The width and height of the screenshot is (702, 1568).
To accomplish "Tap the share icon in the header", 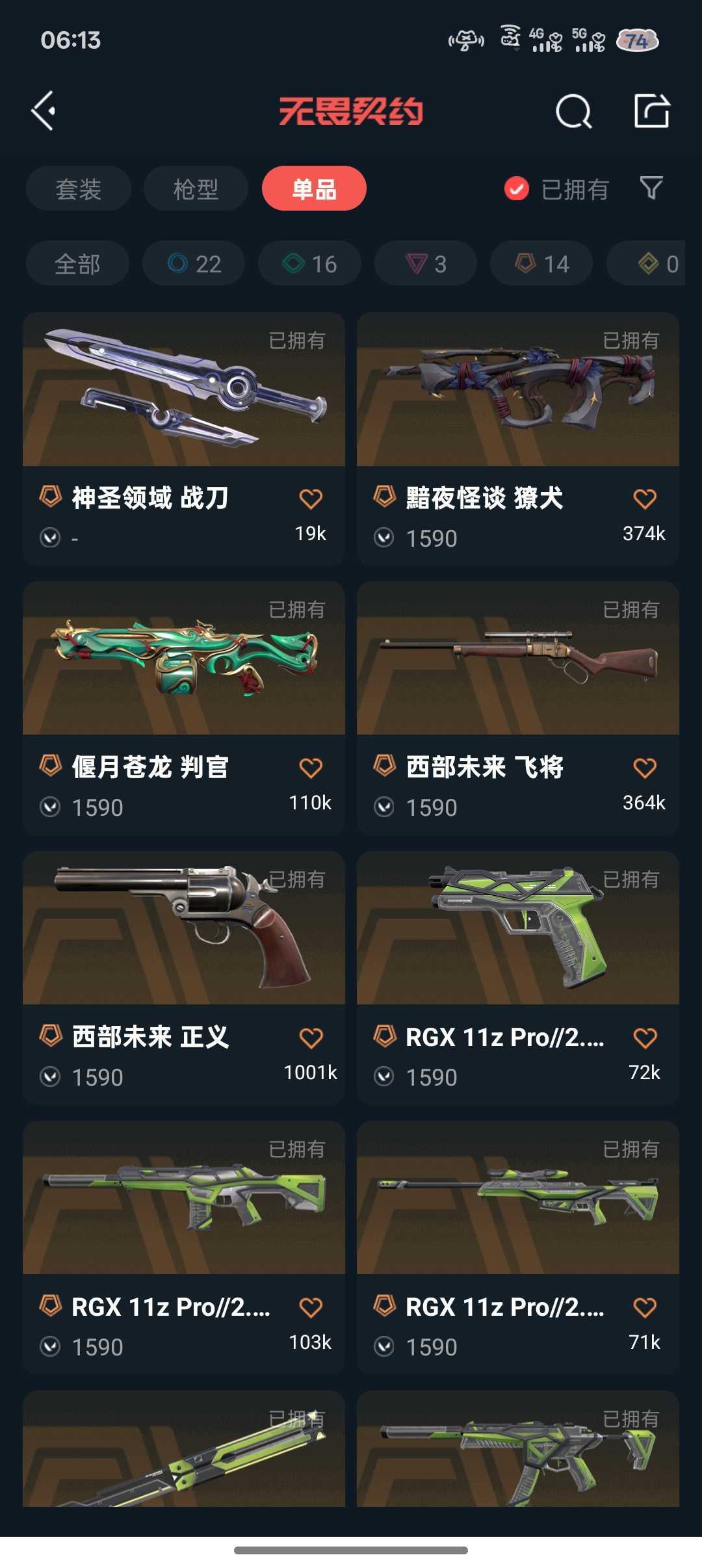I will click(651, 111).
